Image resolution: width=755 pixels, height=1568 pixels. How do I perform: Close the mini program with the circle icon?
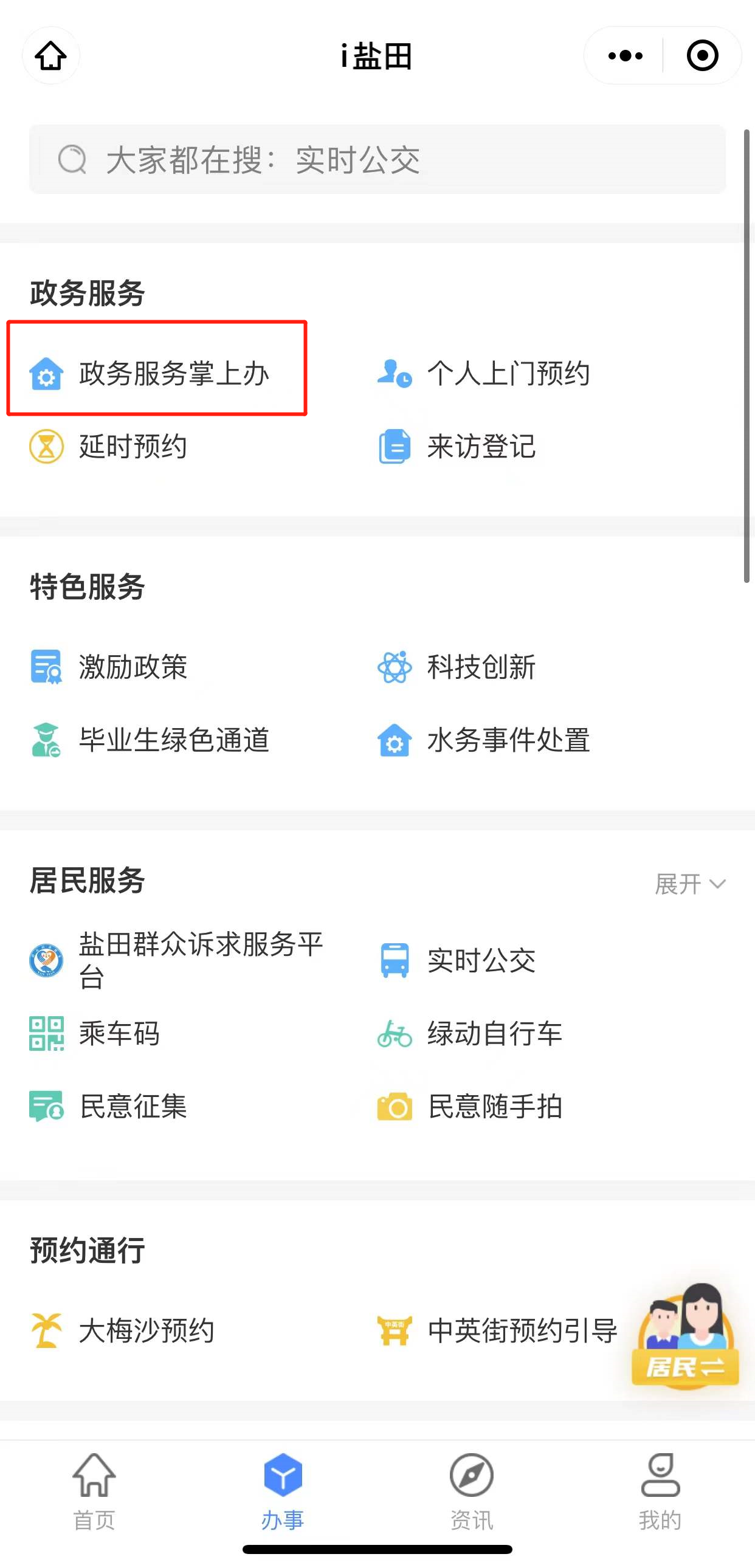702,55
